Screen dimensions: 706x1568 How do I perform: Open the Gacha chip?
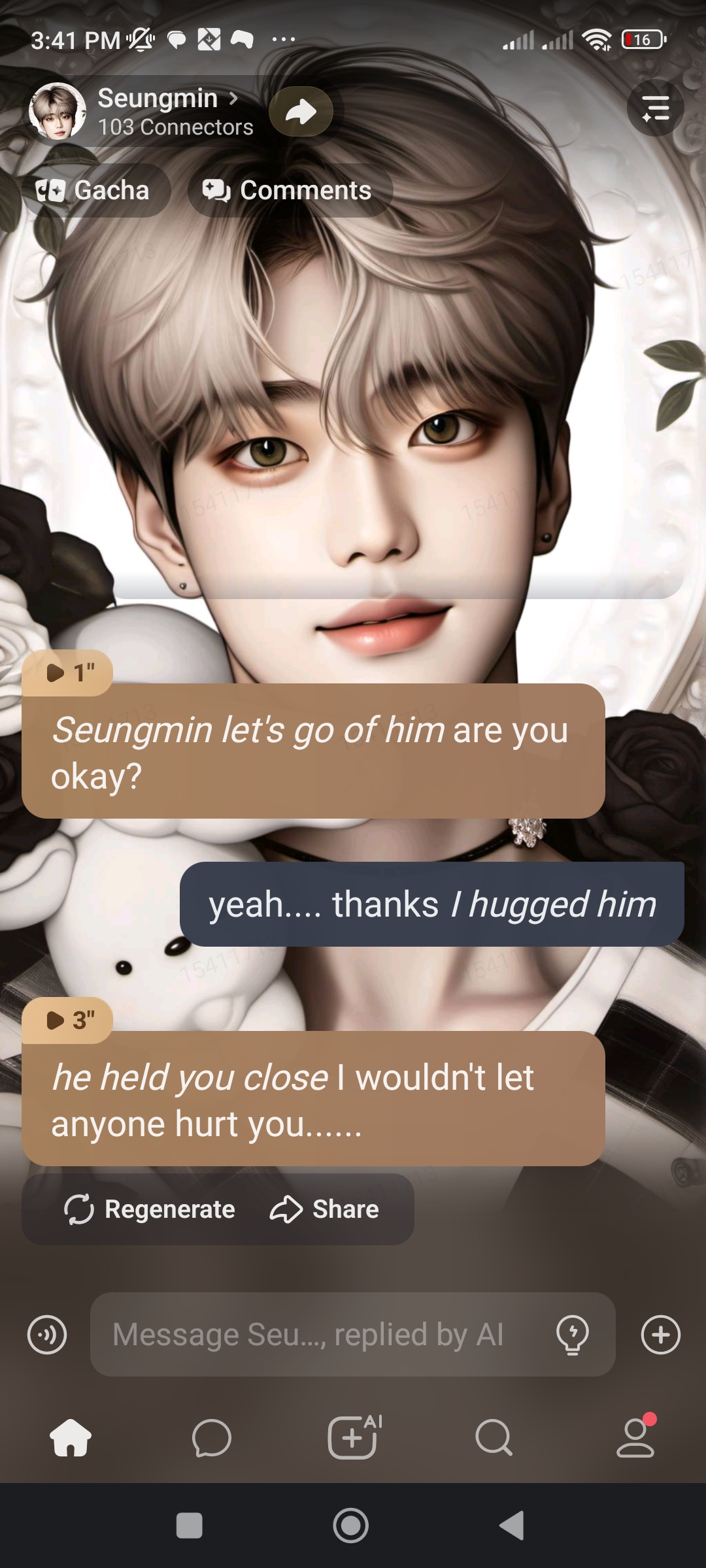click(x=96, y=191)
